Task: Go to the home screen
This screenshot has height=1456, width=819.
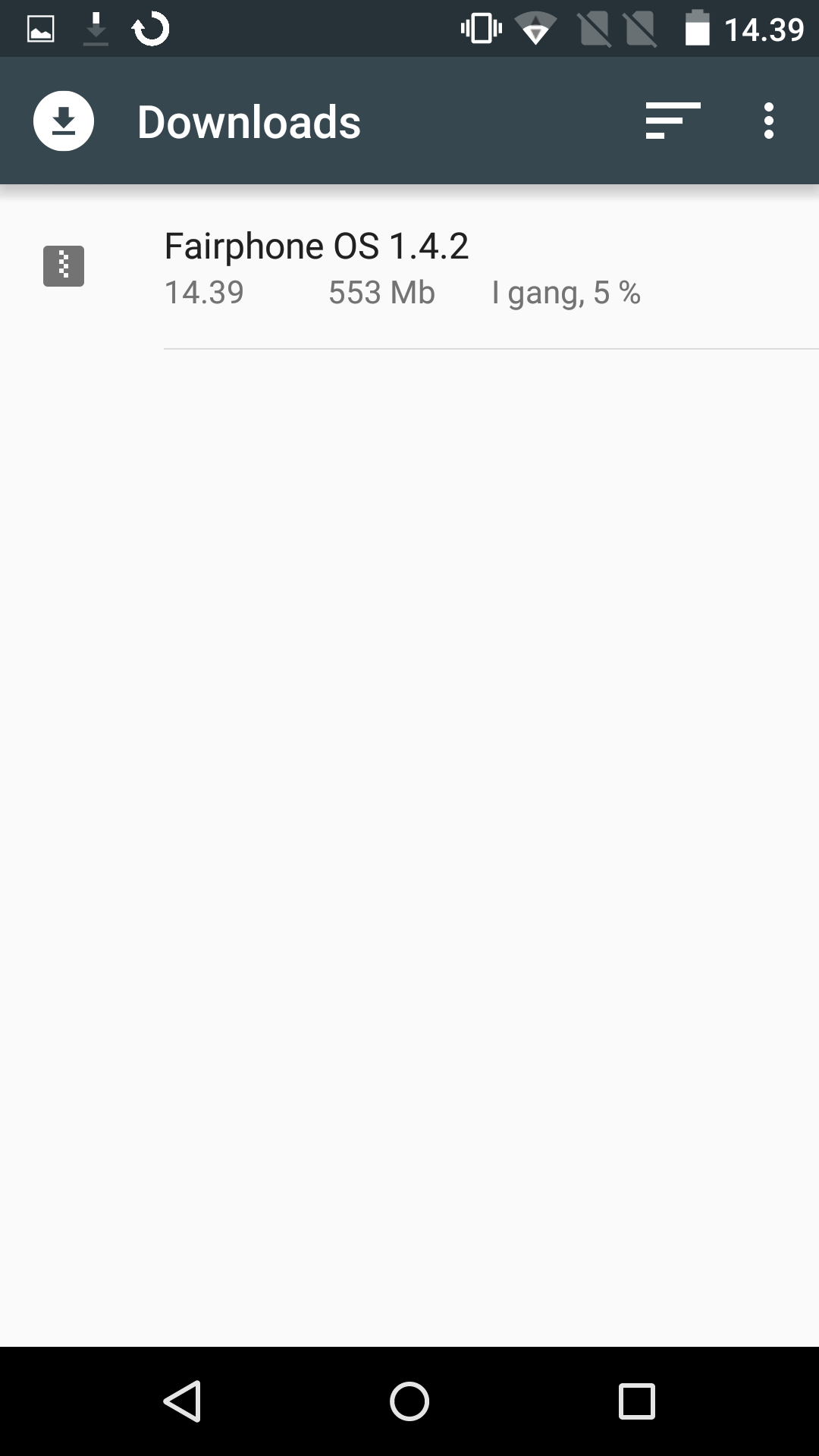Action: [409, 1401]
